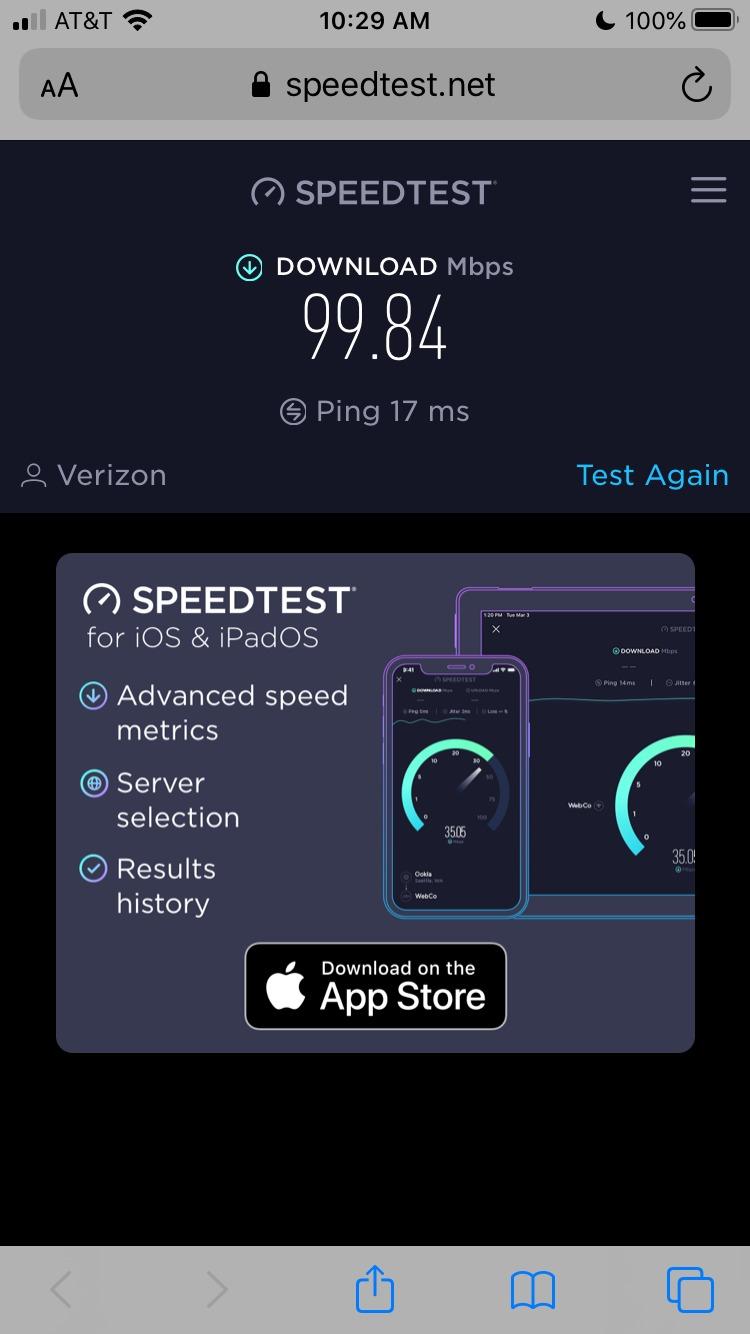Reload the speedtest.net page

click(x=696, y=86)
